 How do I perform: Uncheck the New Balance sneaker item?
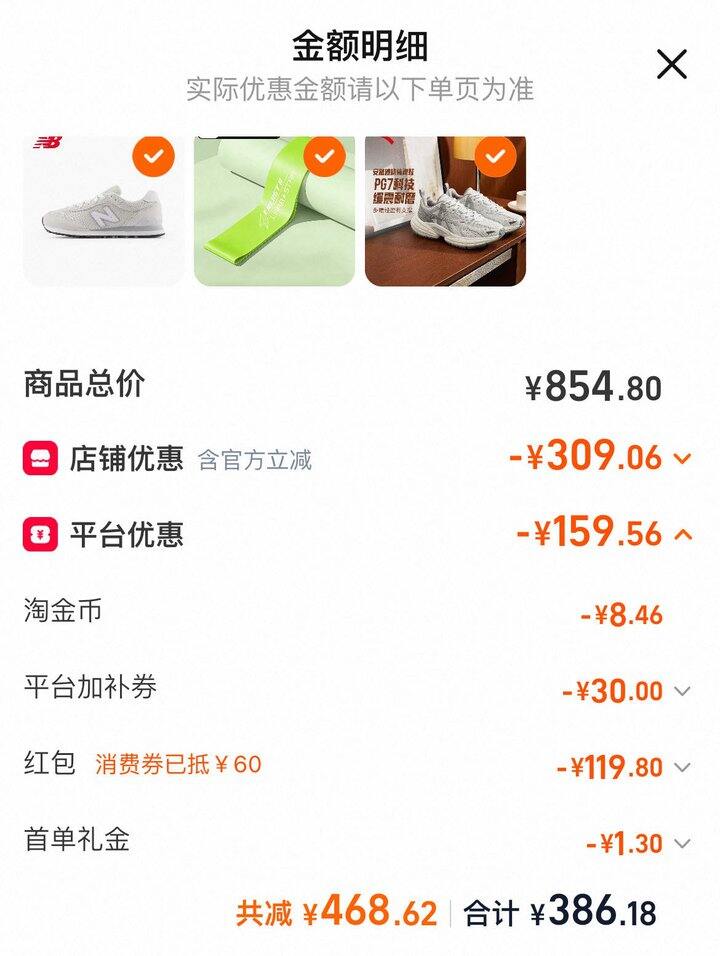coord(153,156)
